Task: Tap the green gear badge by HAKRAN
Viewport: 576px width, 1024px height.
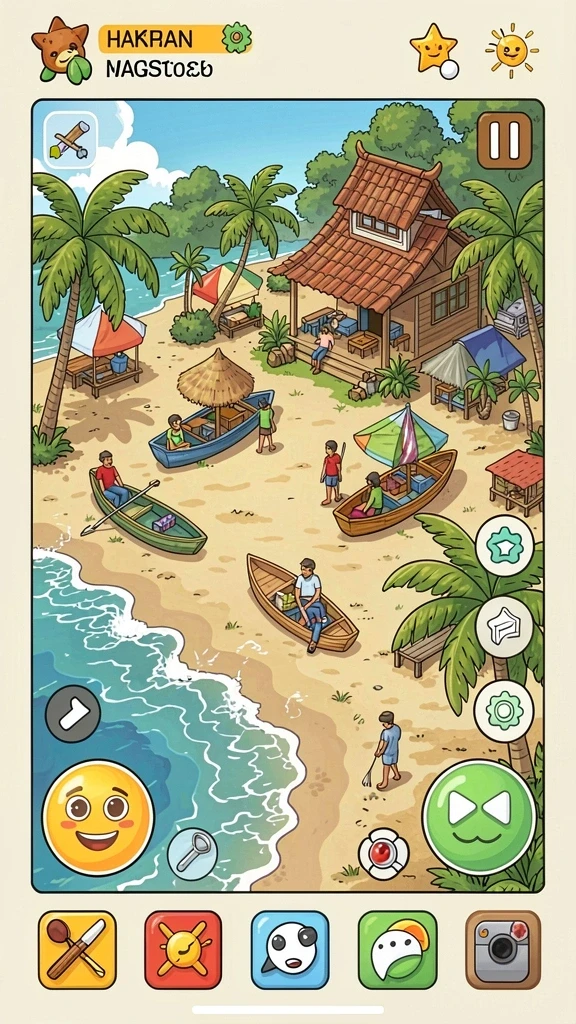Action: pyautogui.click(x=236, y=37)
